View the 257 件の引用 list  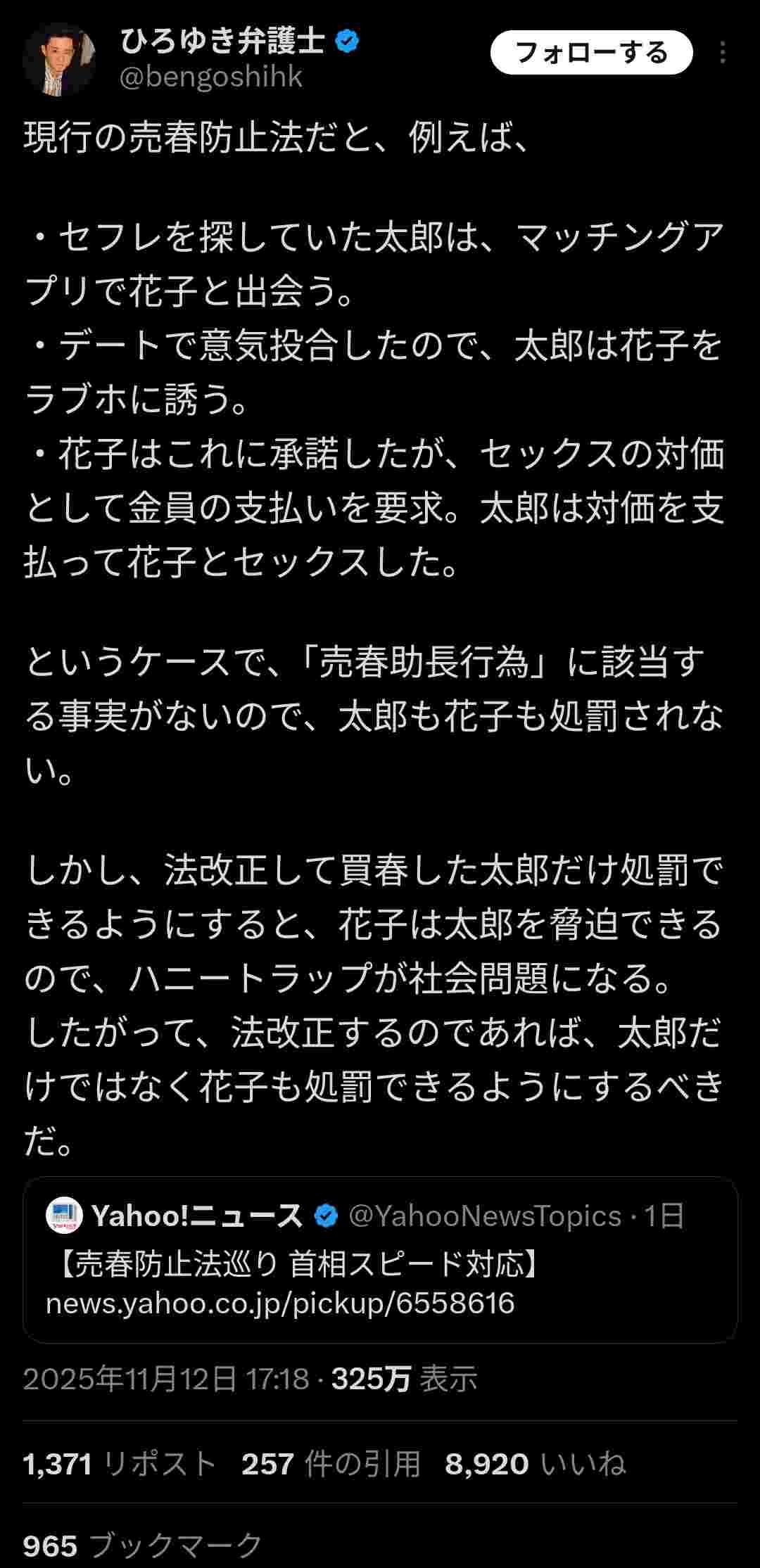point(331,1464)
